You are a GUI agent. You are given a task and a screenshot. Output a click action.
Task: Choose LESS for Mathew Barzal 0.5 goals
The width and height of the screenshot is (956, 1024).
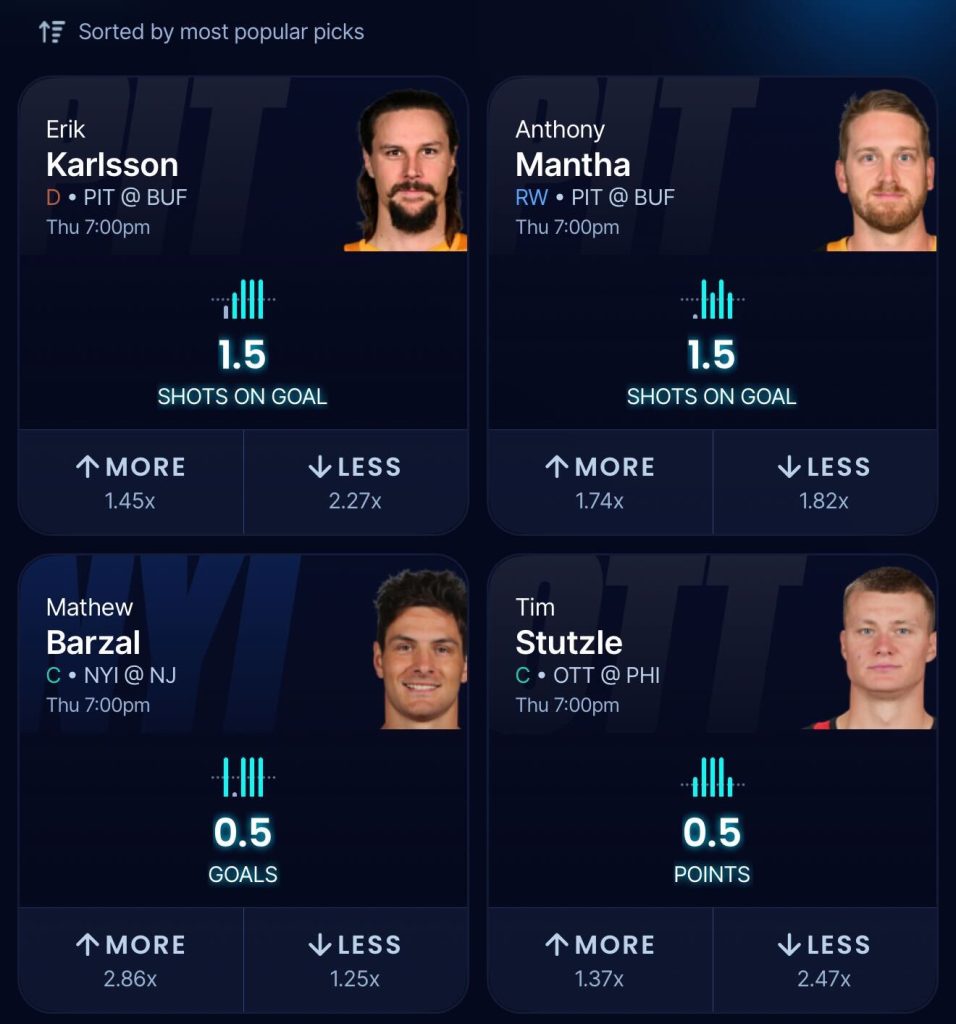pos(355,960)
